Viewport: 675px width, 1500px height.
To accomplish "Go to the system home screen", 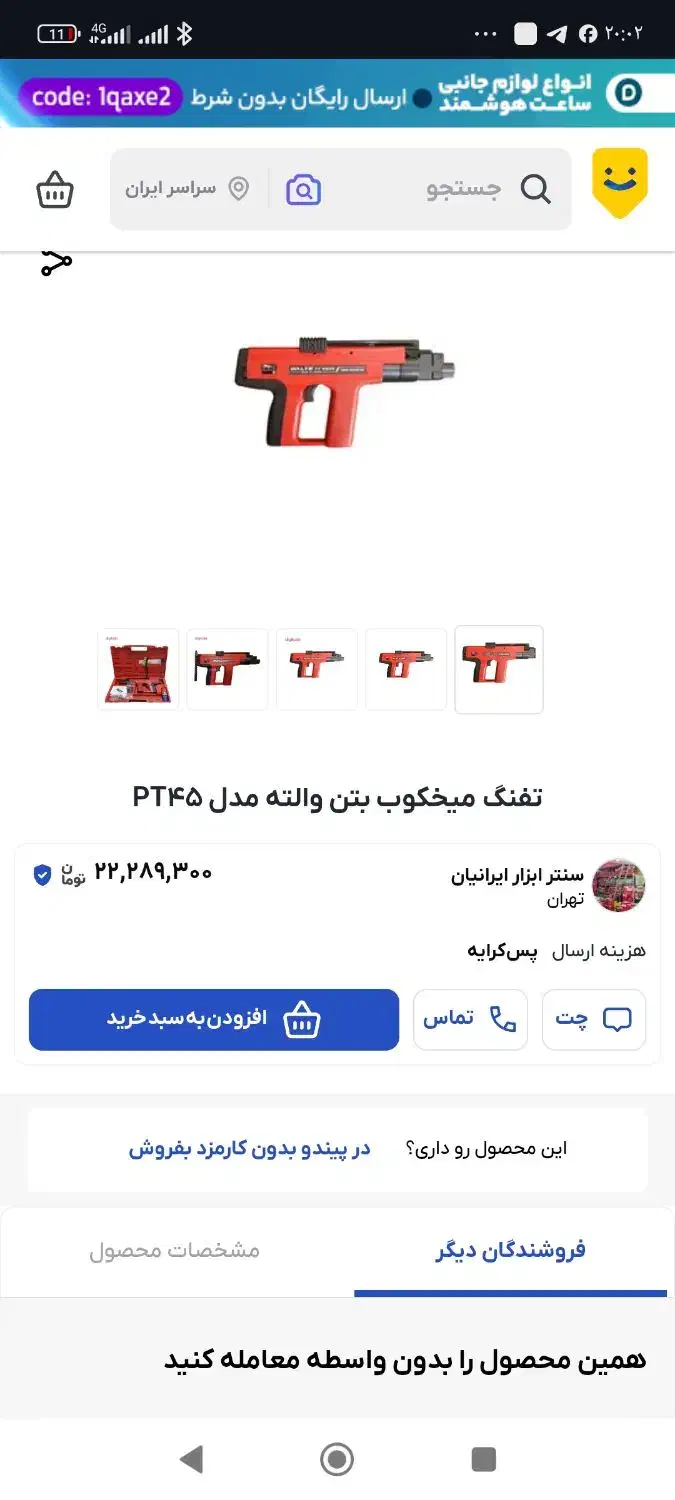I will (x=337, y=1459).
